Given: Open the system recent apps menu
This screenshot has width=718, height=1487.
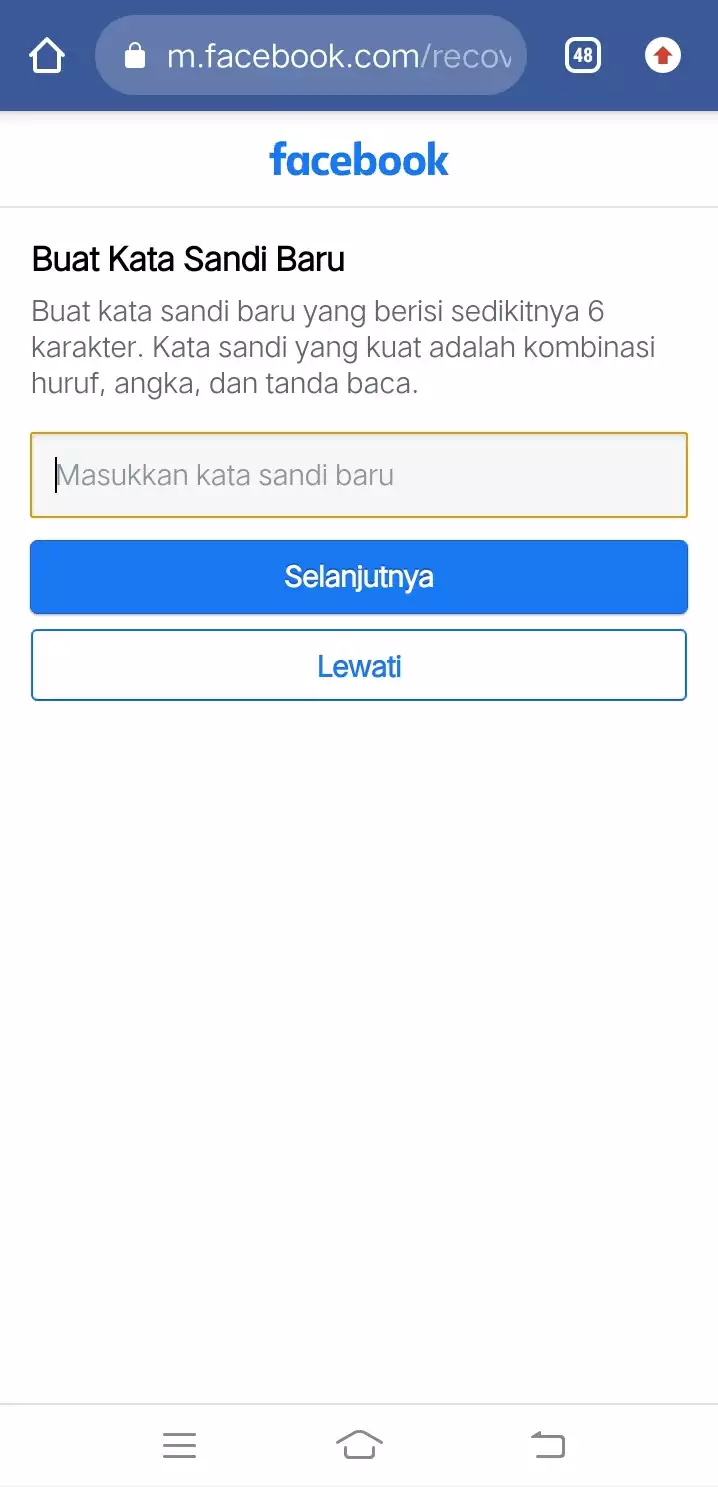Looking at the screenshot, I should coord(179,1445).
